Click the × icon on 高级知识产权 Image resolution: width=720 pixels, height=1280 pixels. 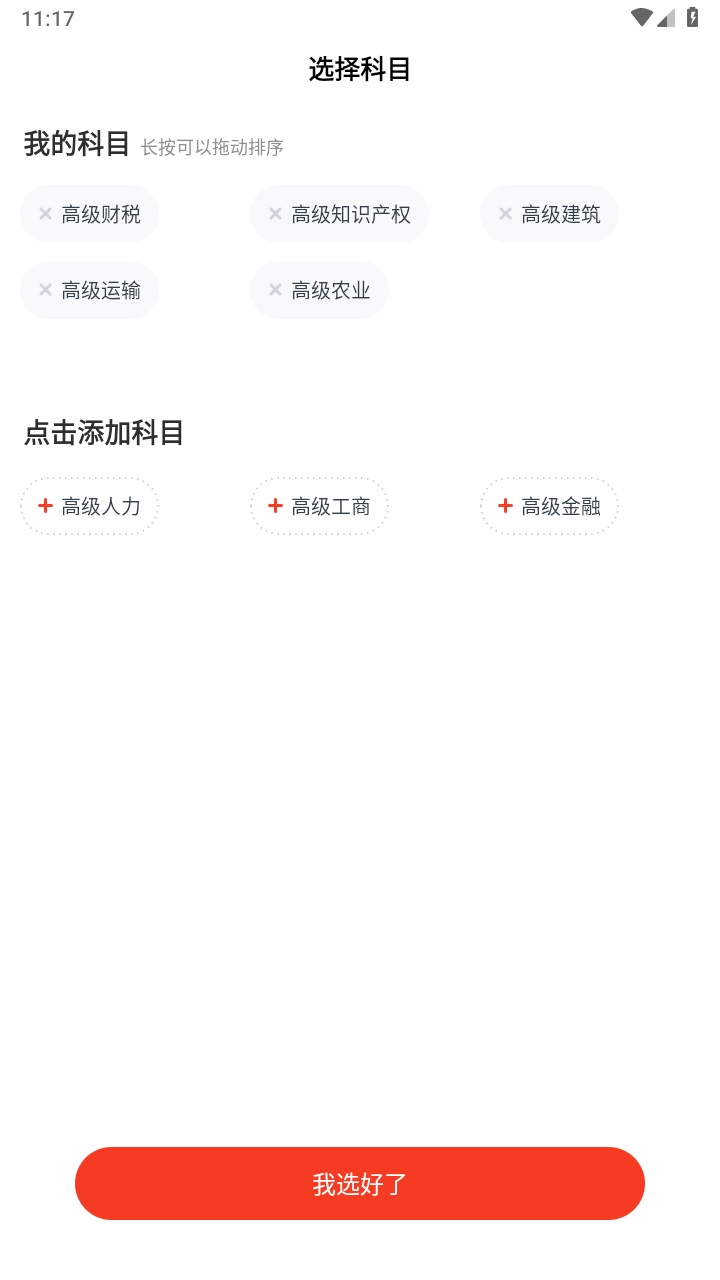274,213
